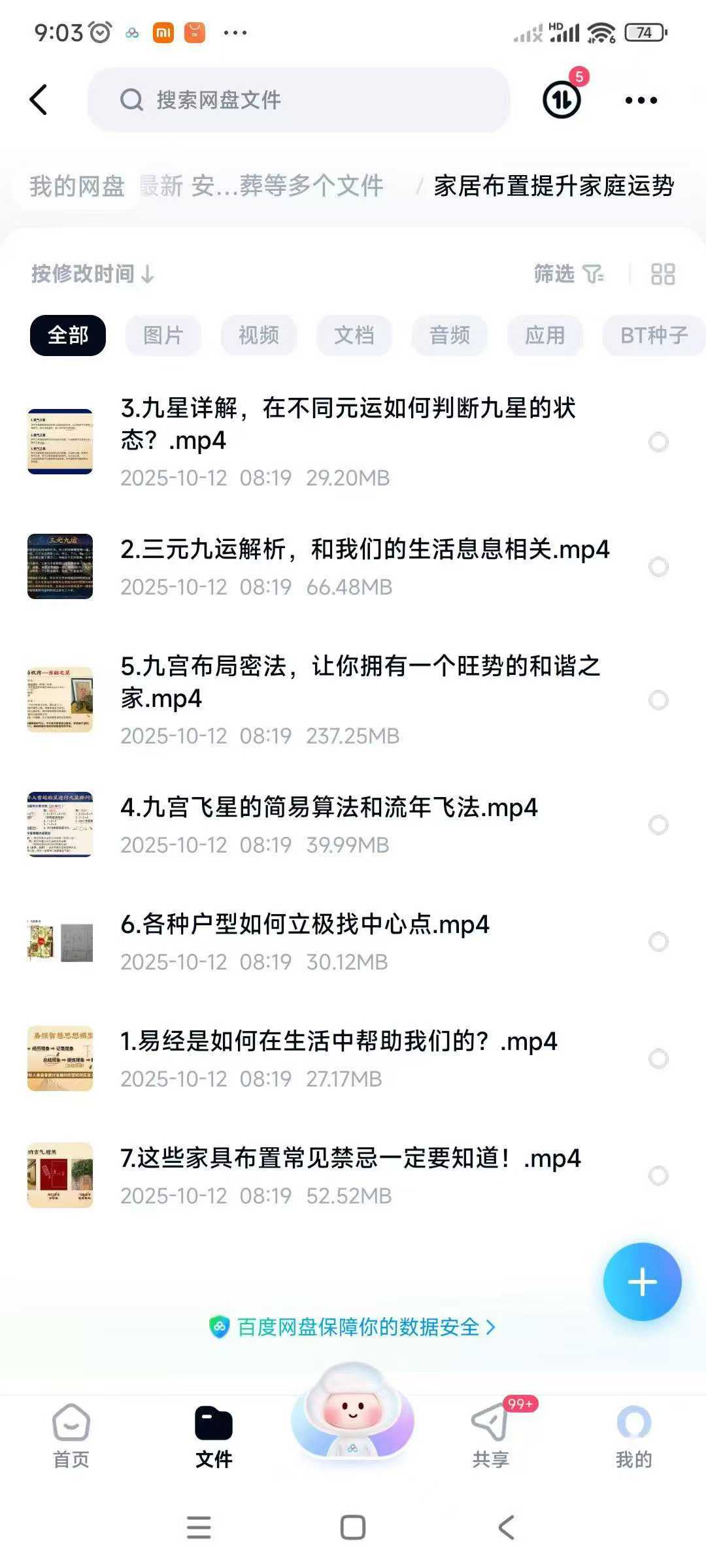Image resolution: width=706 pixels, height=1568 pixels.
Task: Tick the circle next to 1.易经是如何在生活中帮助我们的
Action: coord(658,1058)
